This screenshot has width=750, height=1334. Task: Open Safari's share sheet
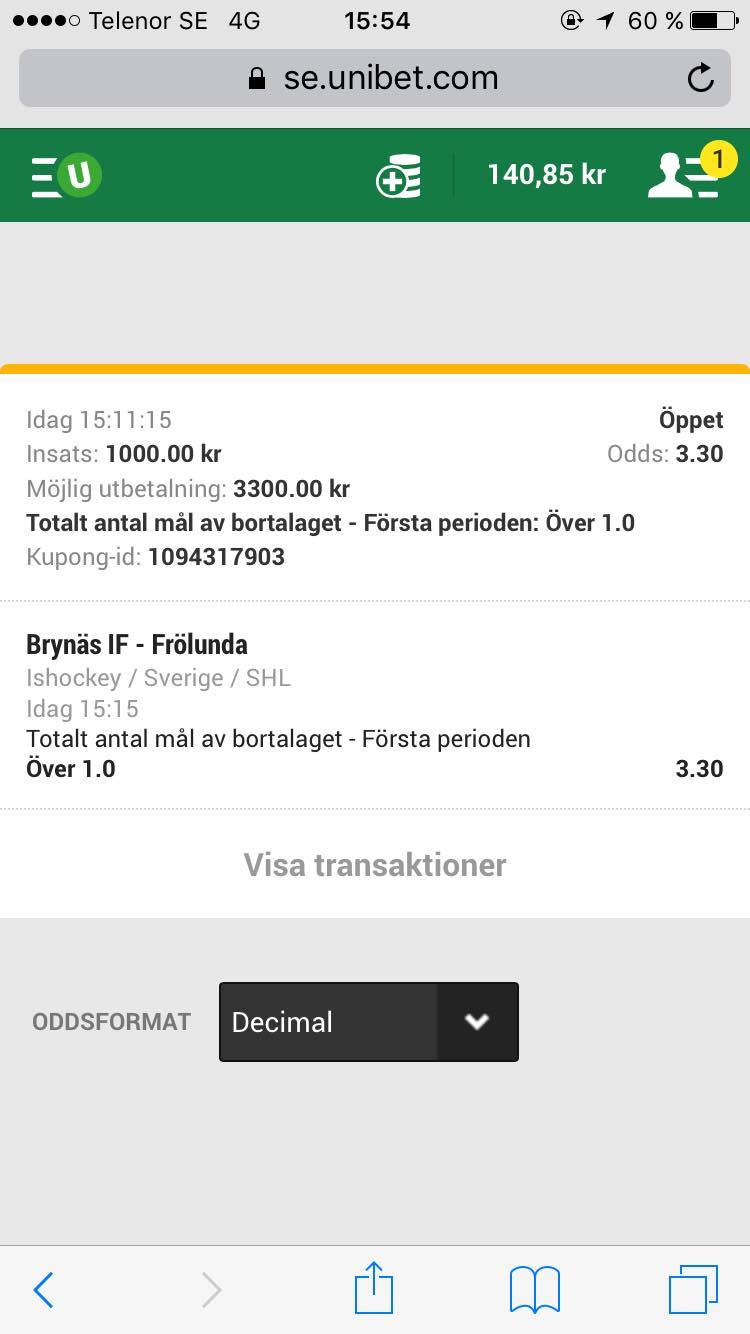375,1287
